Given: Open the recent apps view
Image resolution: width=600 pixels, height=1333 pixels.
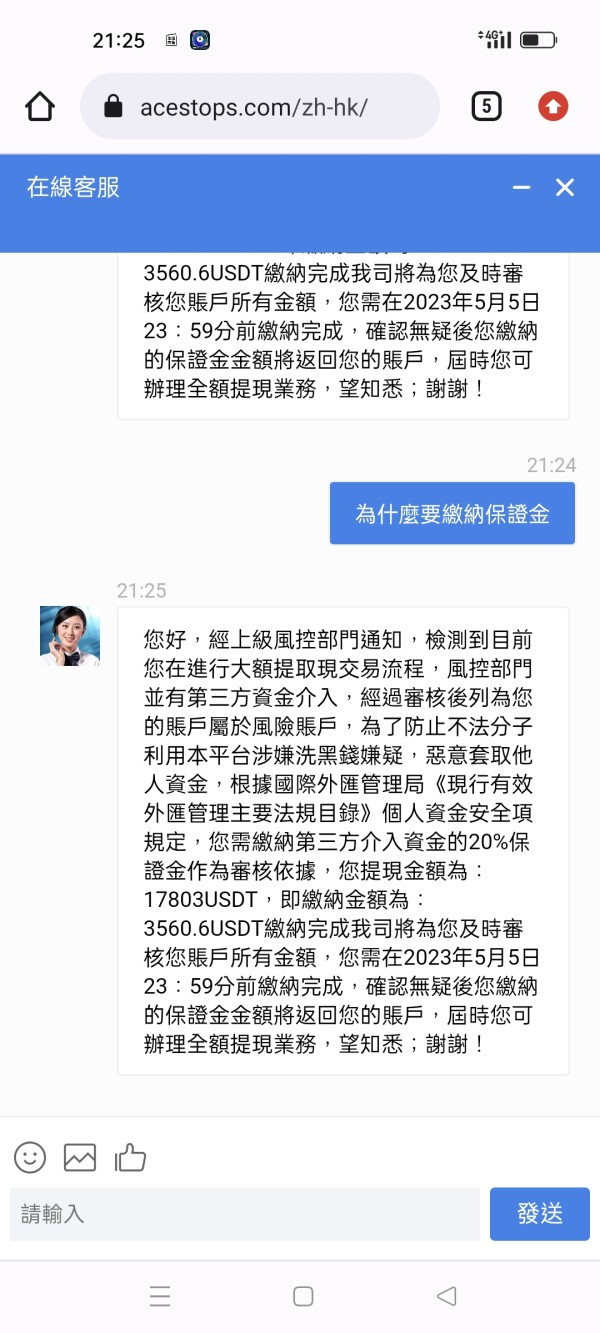Looking at the screenshot, I should tap(160, 1296).
